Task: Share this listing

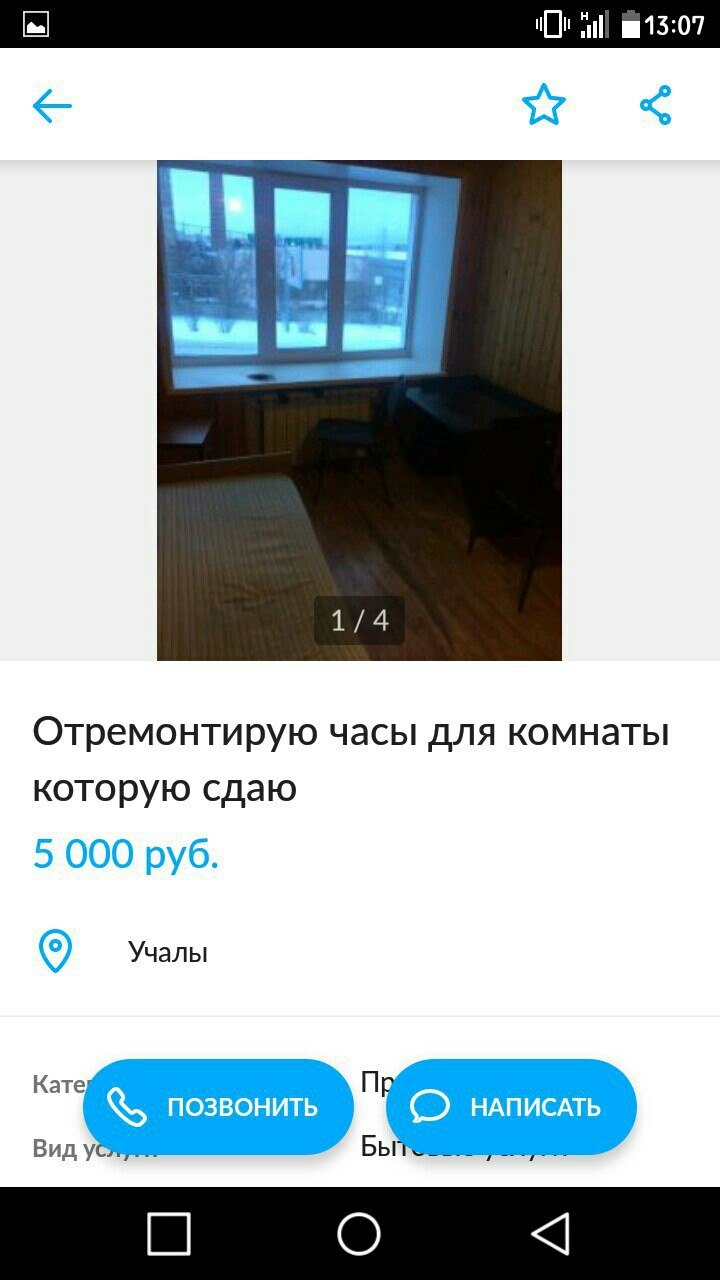Action: tap(656, 105)
